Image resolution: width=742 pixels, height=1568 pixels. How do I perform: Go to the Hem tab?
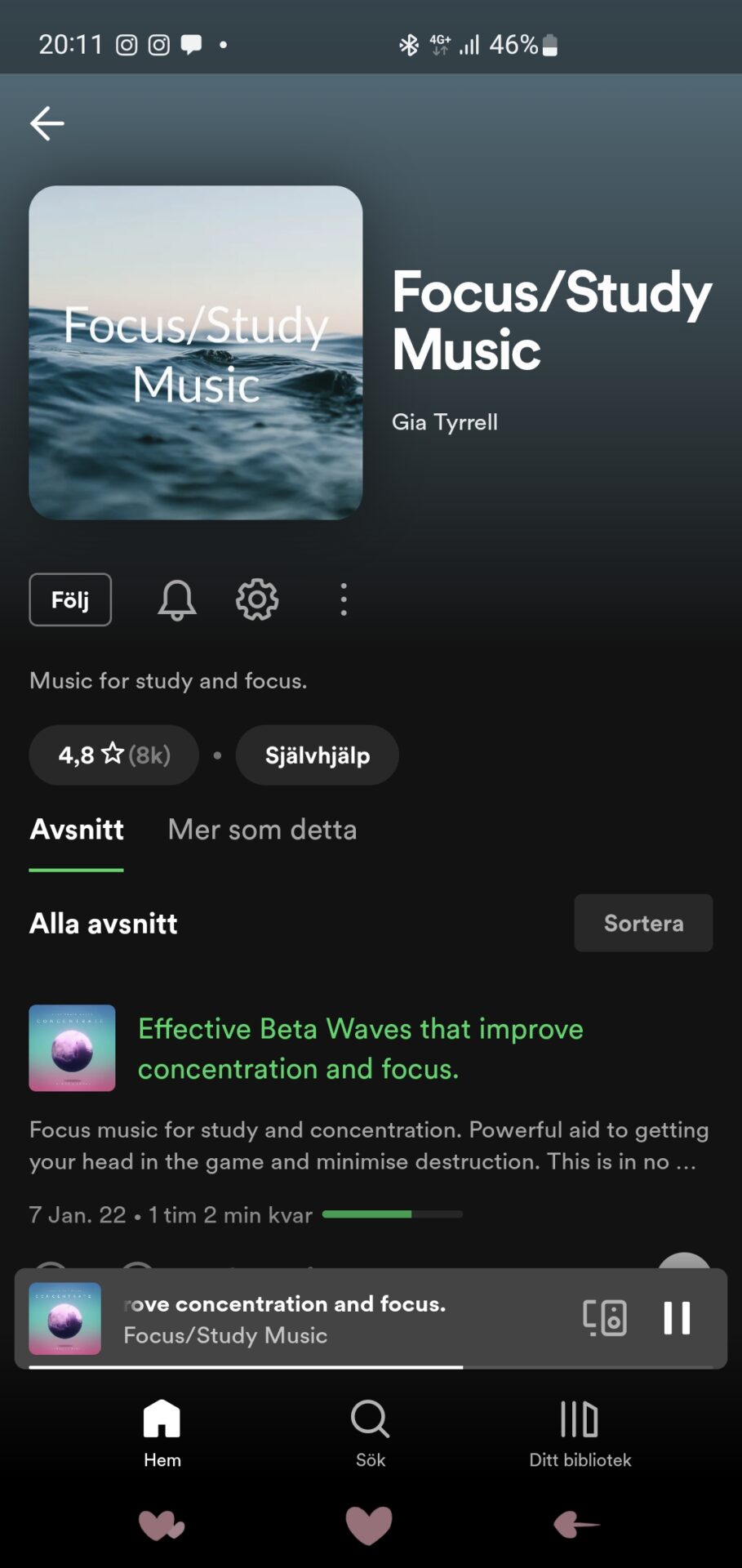tap(162, 1432)
